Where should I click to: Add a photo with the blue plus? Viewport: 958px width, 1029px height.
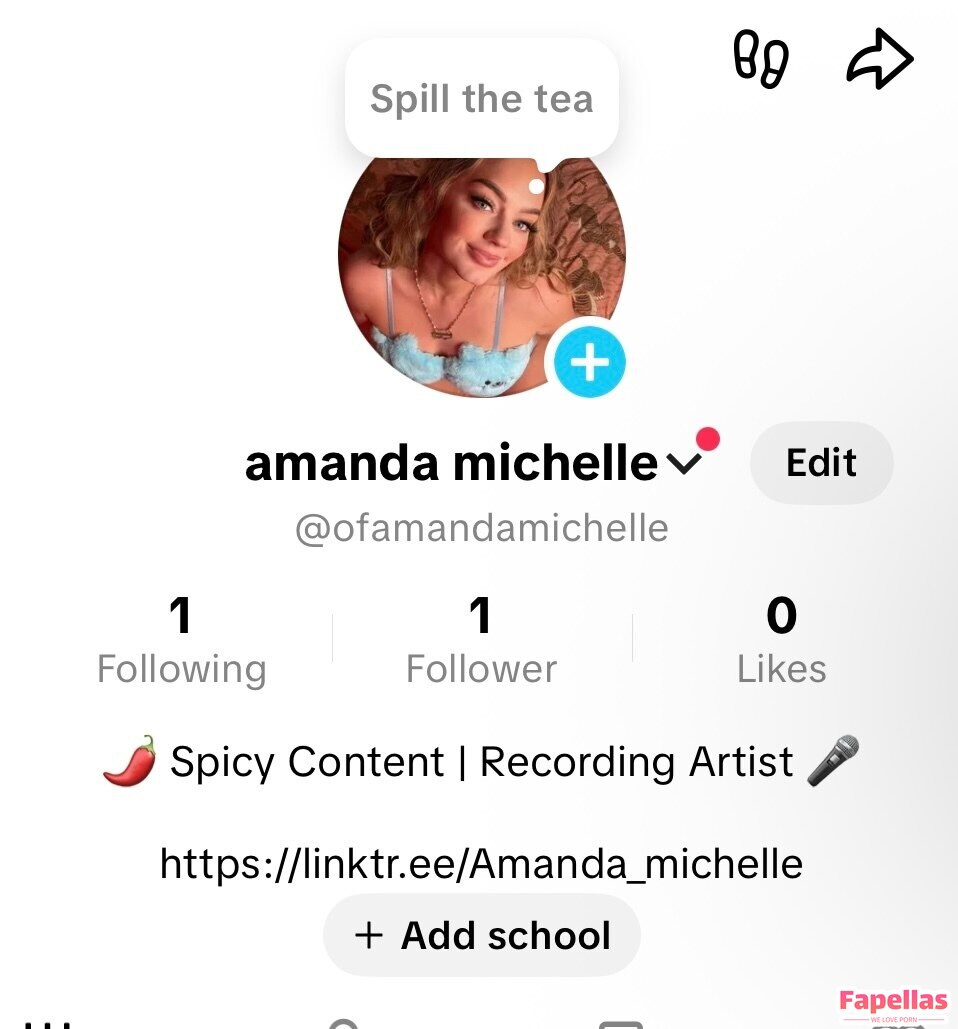click(x=589, y=362)
